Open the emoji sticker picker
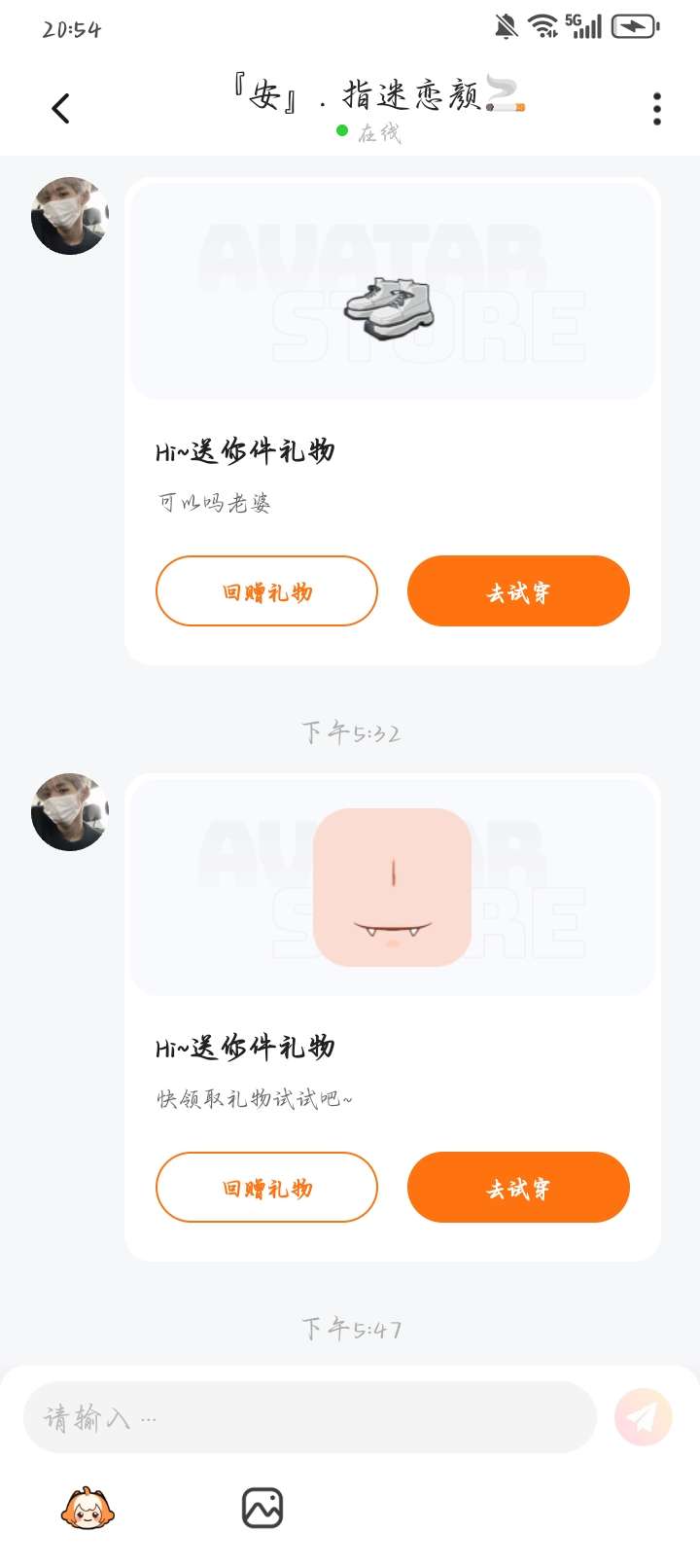This screenshot has height=1568, width=700. pos(87,1509)
